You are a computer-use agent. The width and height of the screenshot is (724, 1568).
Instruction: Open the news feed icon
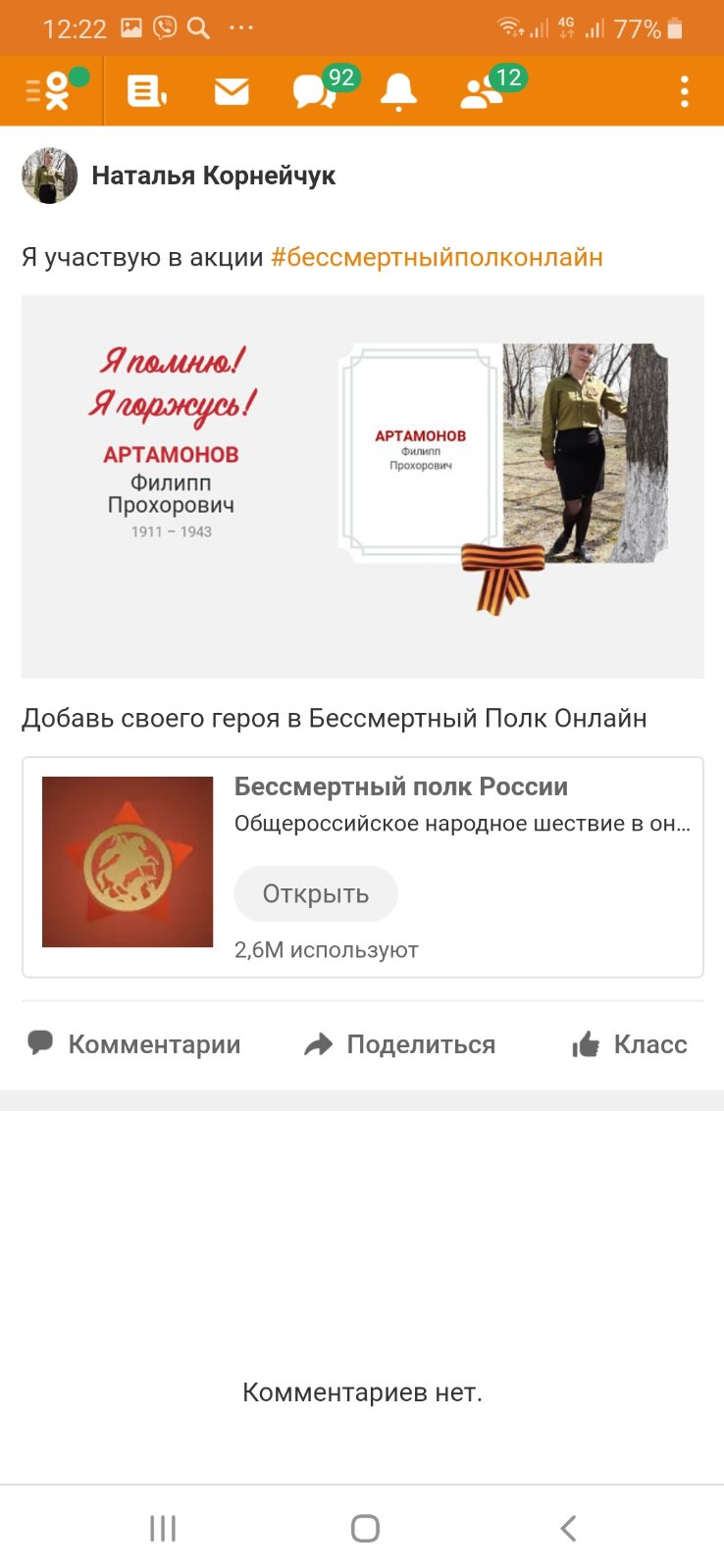pos(147,91)
